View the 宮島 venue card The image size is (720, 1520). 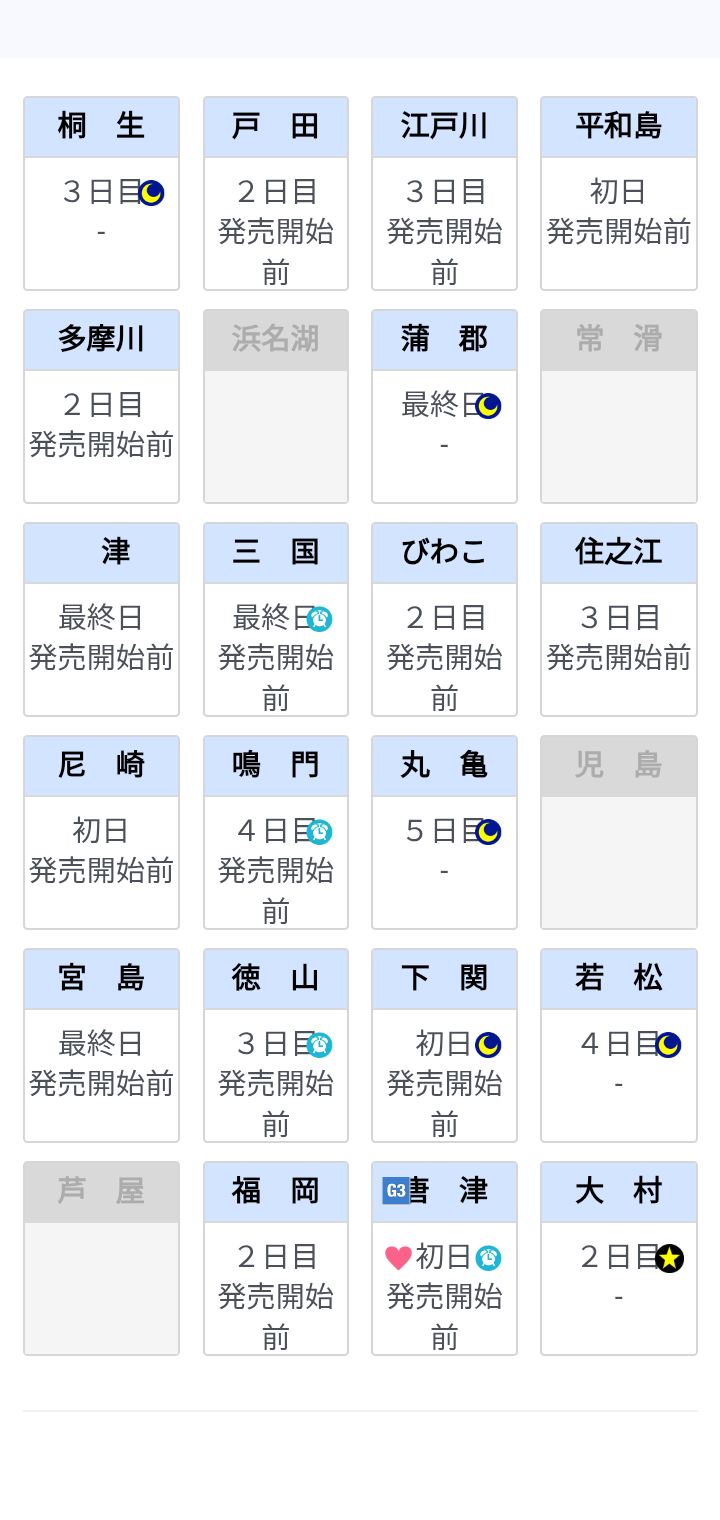[x=101, y=1046]
